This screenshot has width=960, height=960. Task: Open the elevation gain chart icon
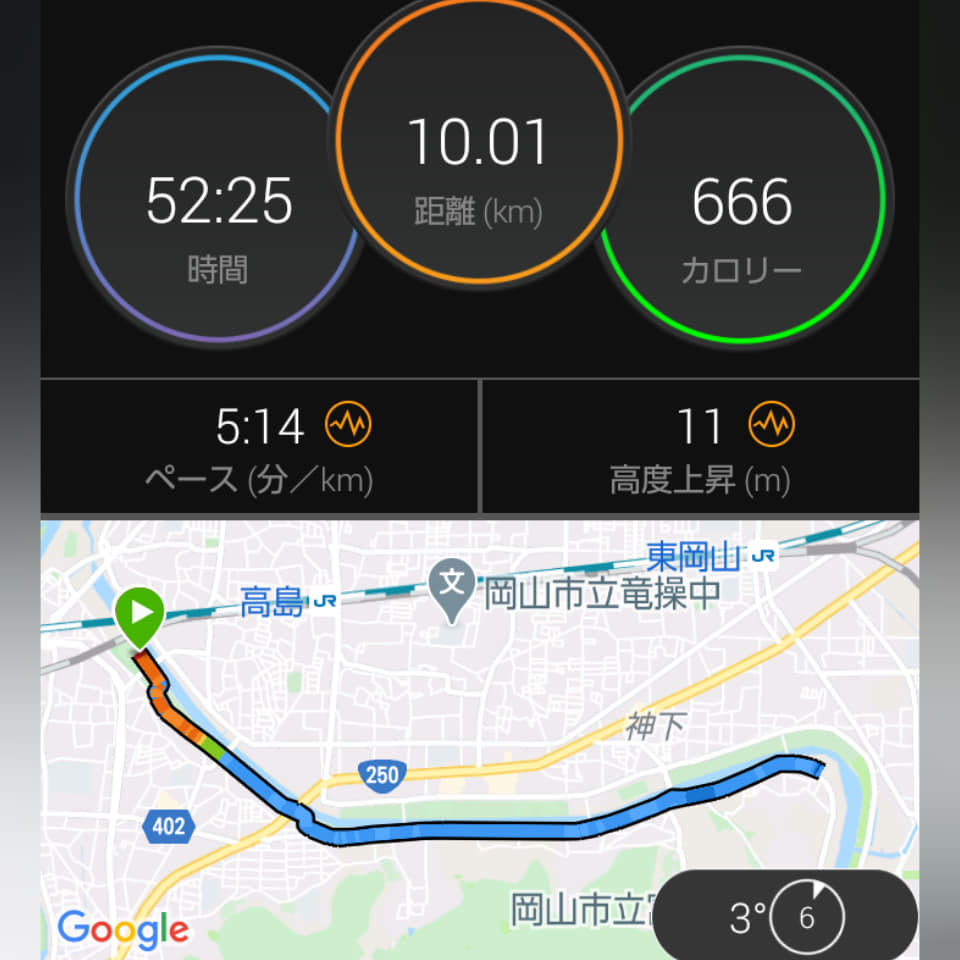tap(772, 427)
